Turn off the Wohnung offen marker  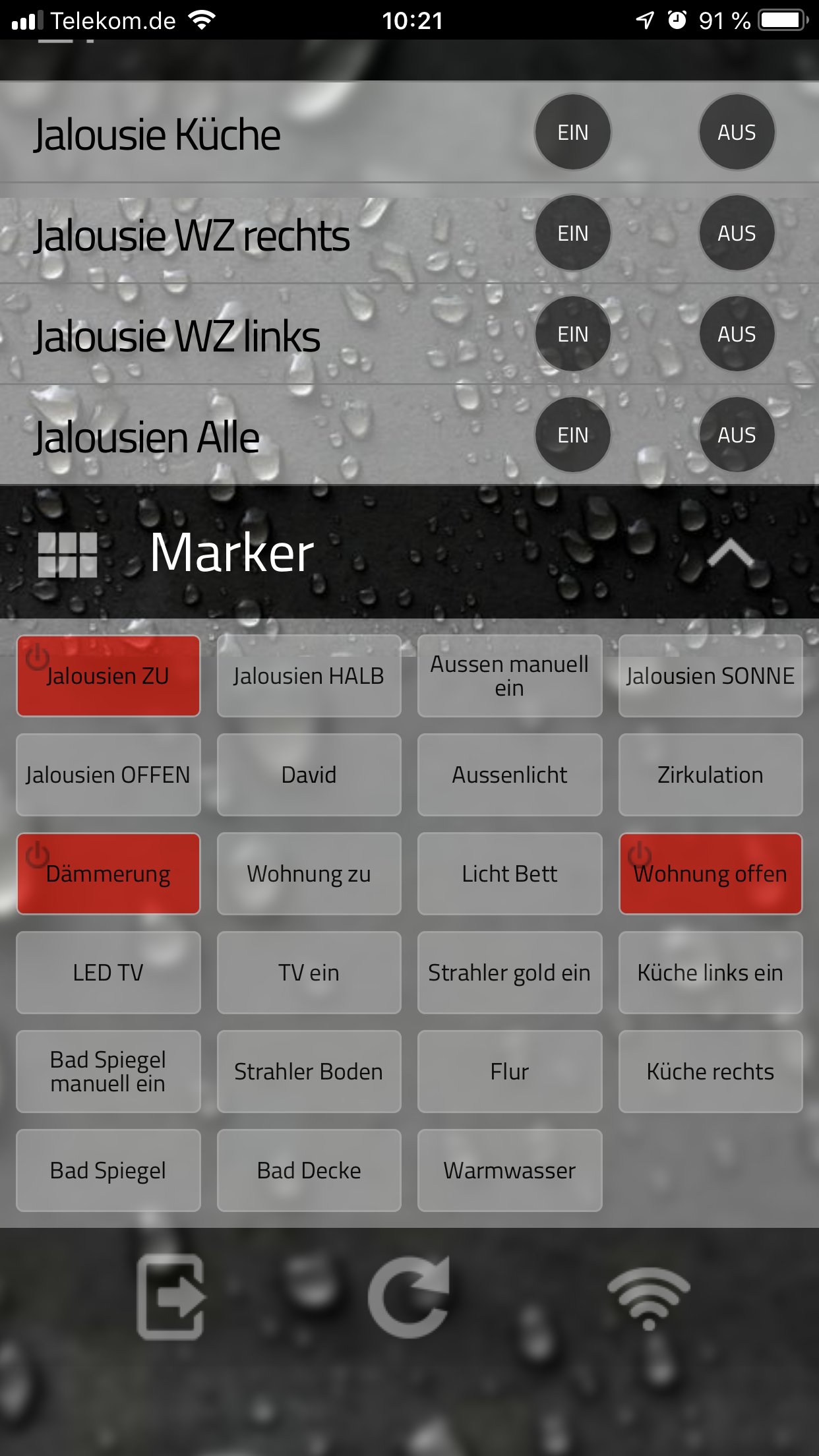(x=710, y=874)
